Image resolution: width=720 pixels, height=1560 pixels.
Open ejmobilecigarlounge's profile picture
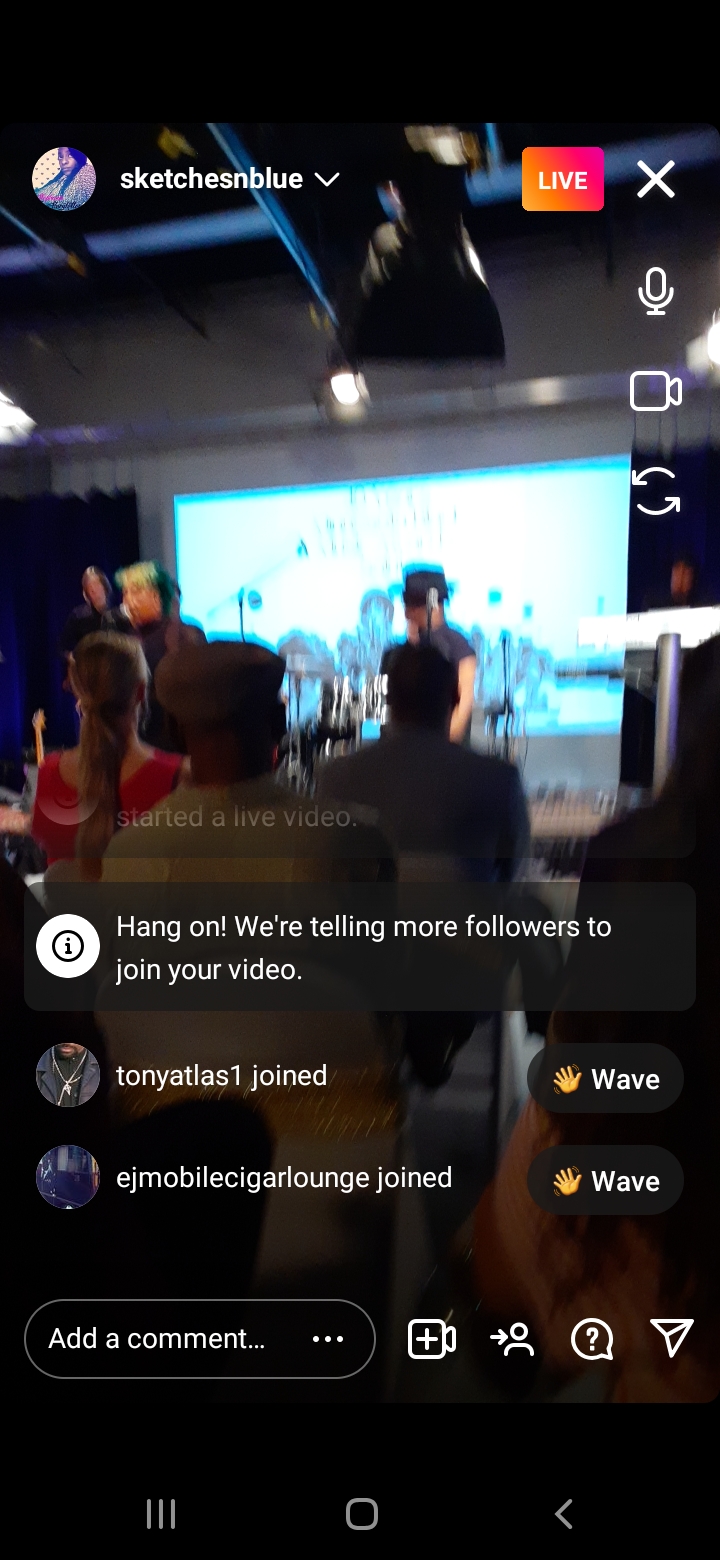tap(68, 1177)
